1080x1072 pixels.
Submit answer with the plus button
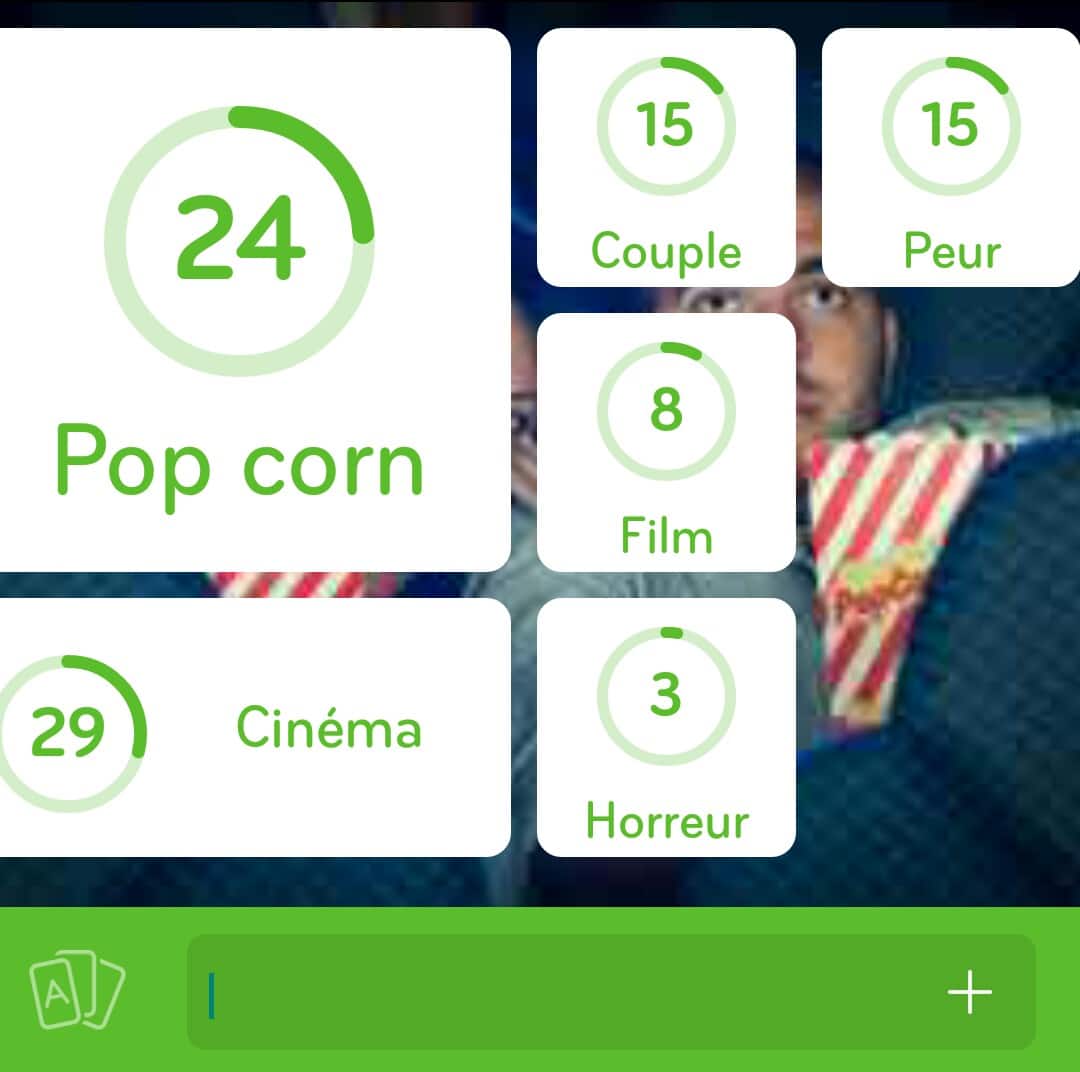tap(969, 992)
